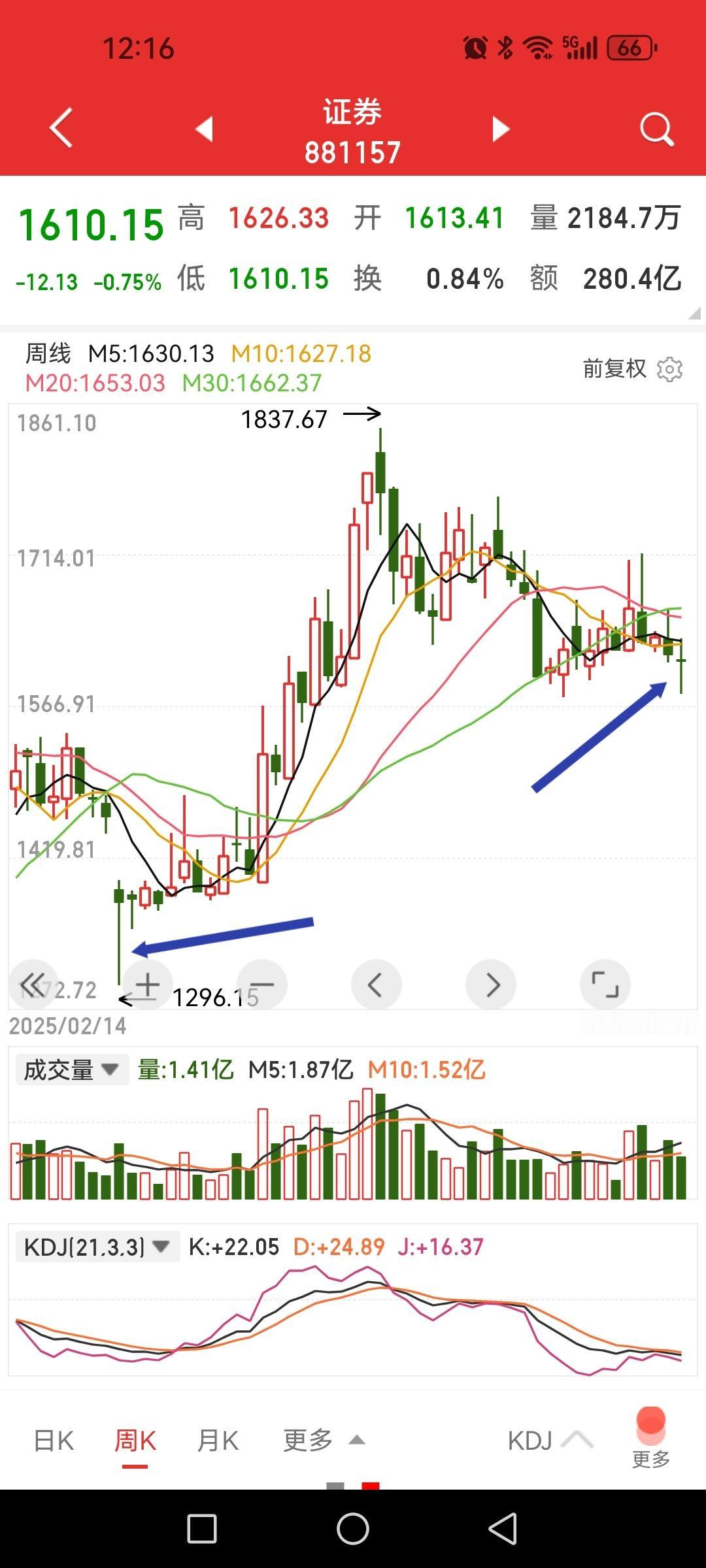Viewport: 706px width, 1568px height.
Task: Go to previous stock via left arrow
Action: point(205,129)
